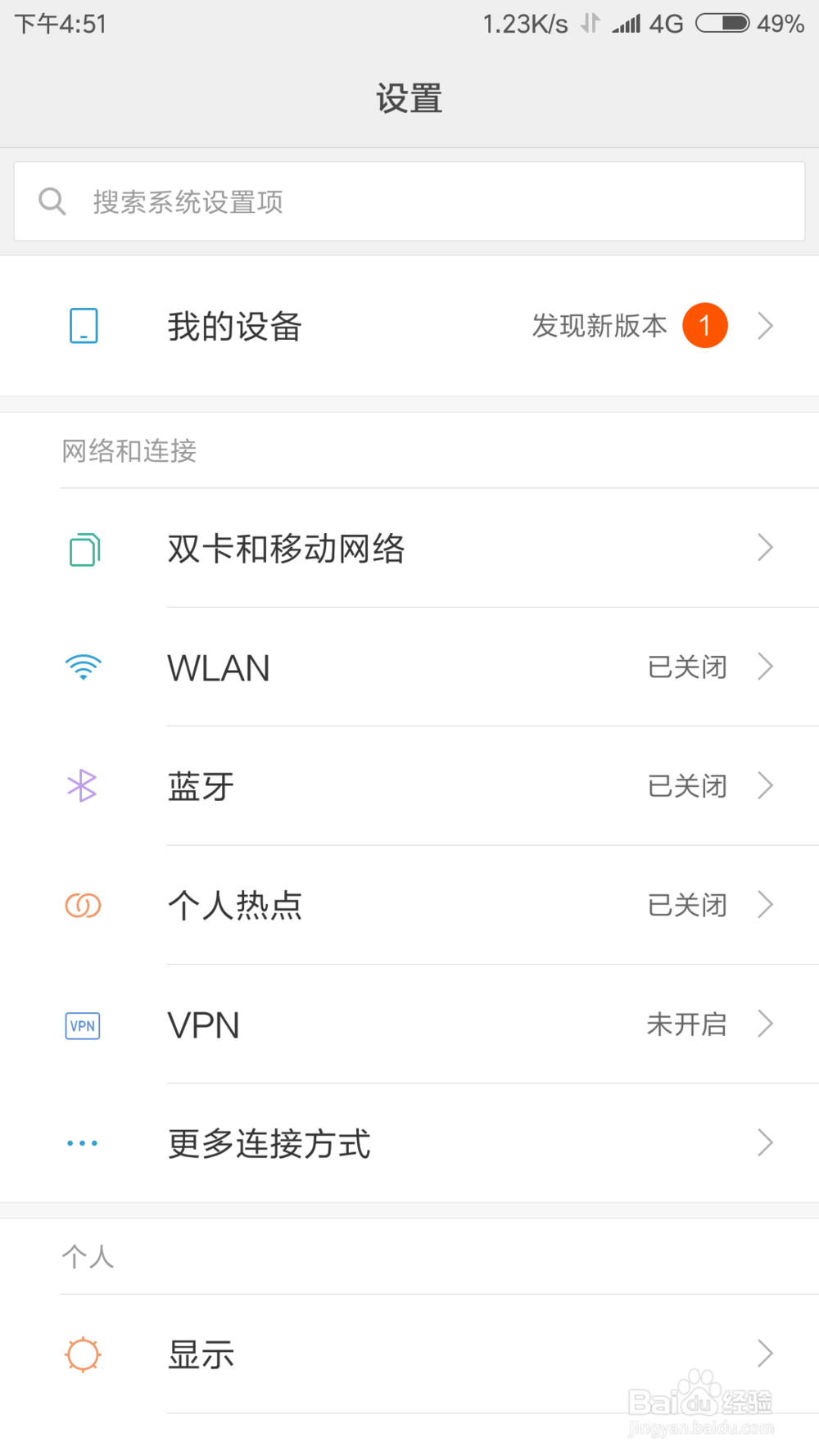Expand the 显示 row chevron
The width and height of the screenshot is (819, 1456).
pyautogui.click(x=764, y=1353)
